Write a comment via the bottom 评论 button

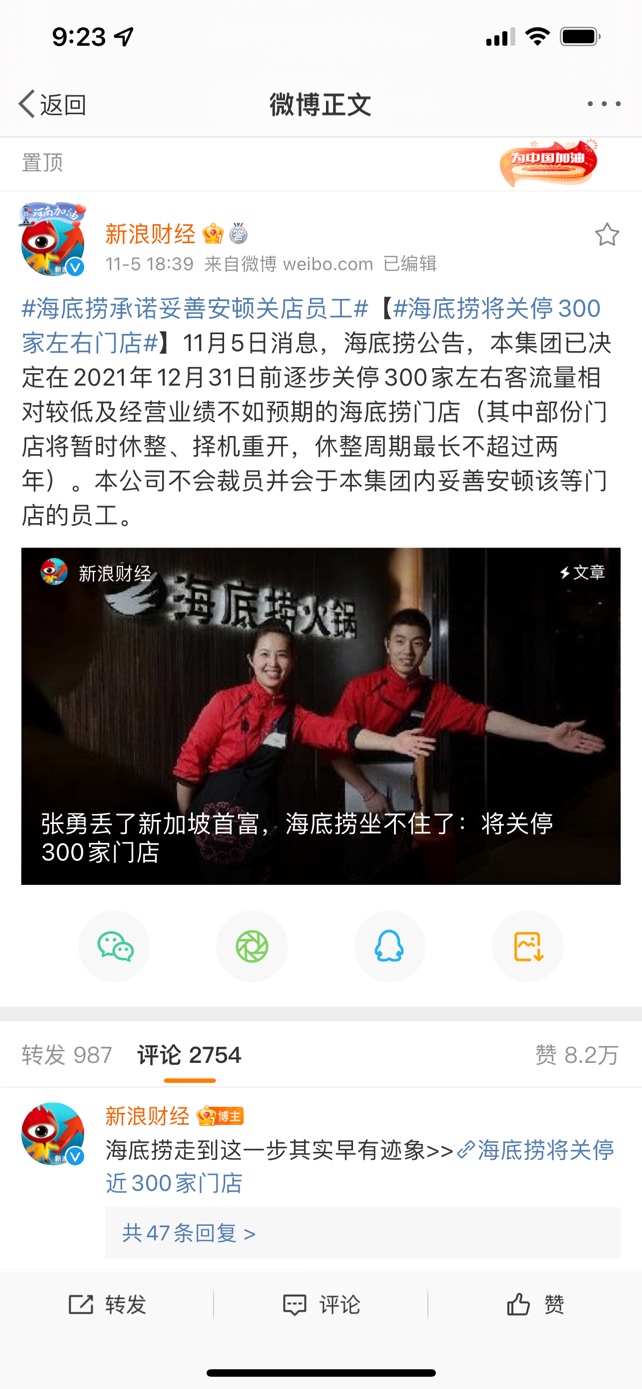point(320,1304)
